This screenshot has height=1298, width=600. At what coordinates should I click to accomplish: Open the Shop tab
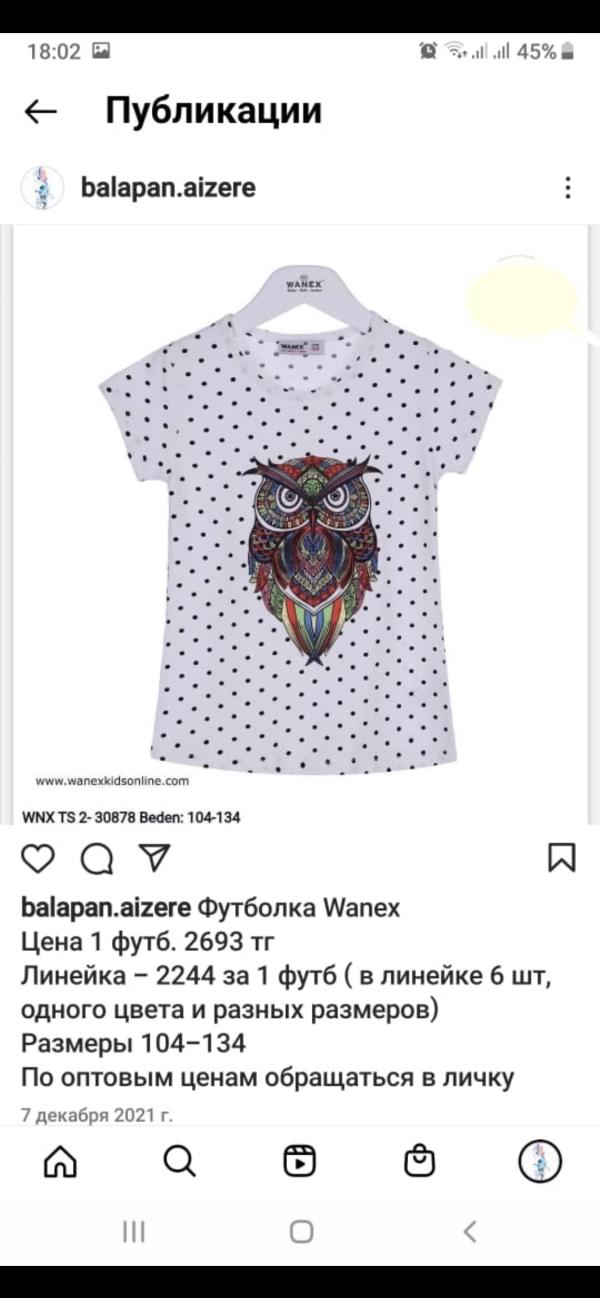(419, 1161)
